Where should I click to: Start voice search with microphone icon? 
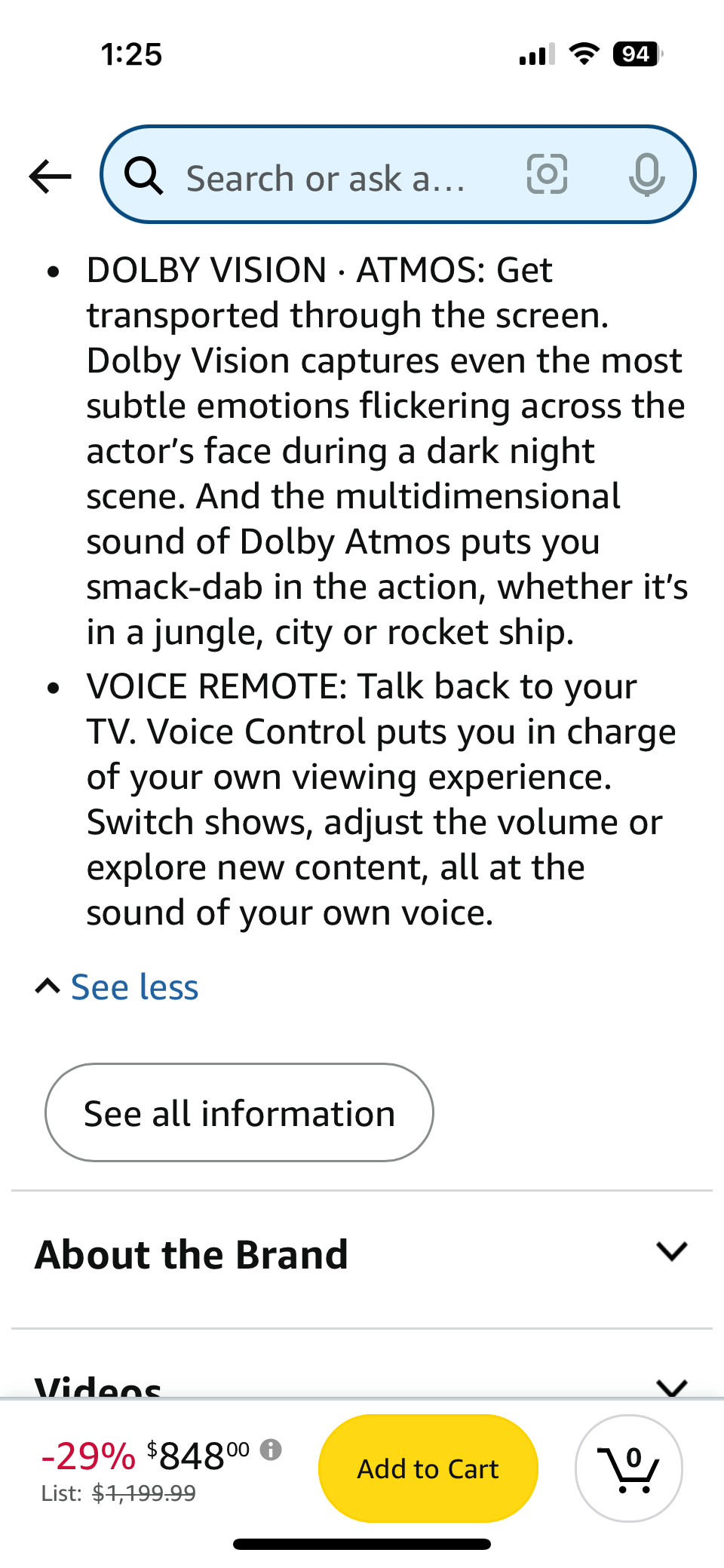pos(646,174)
